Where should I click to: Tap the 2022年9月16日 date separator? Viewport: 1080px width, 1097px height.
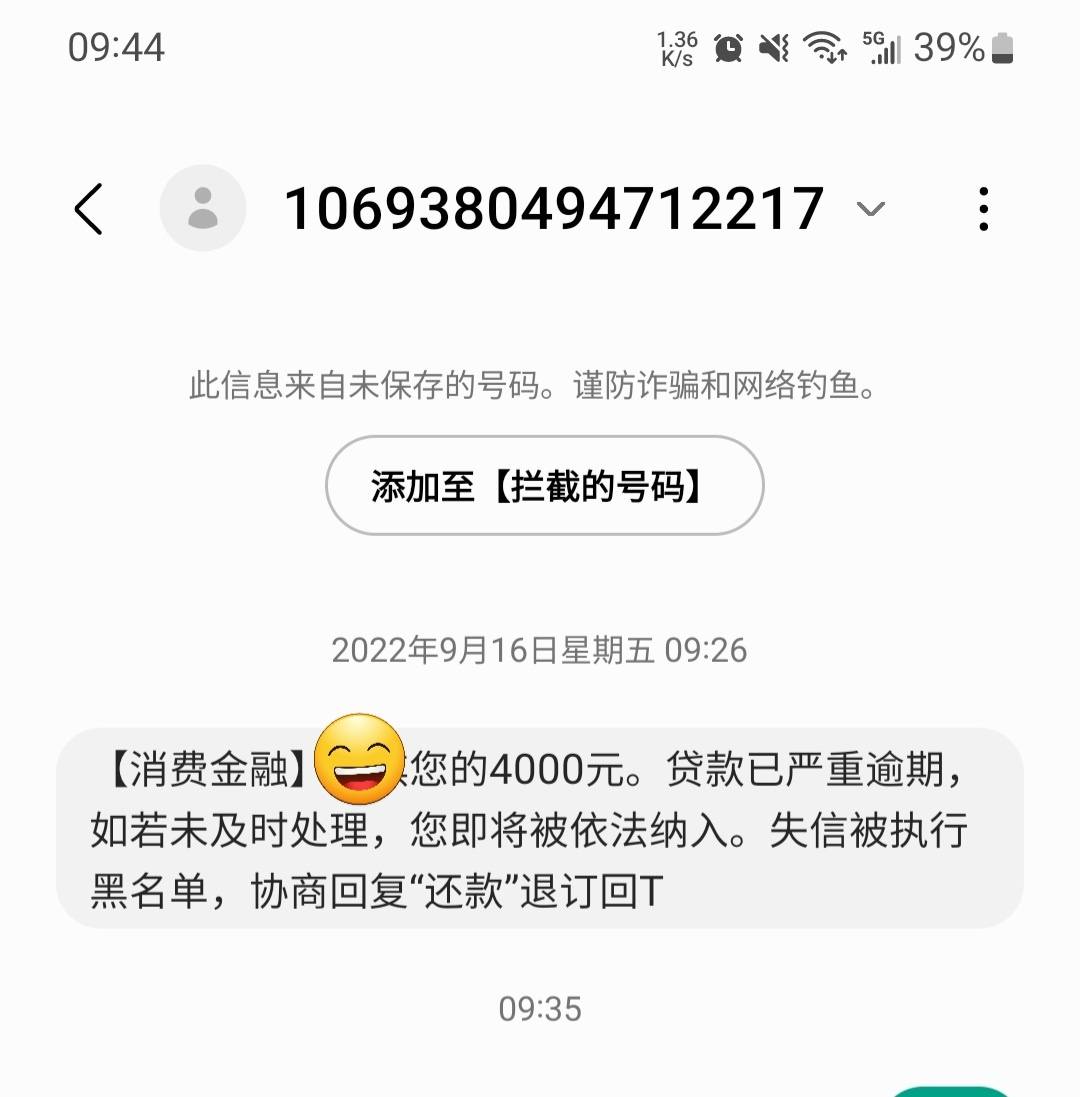tap(540, 650)
